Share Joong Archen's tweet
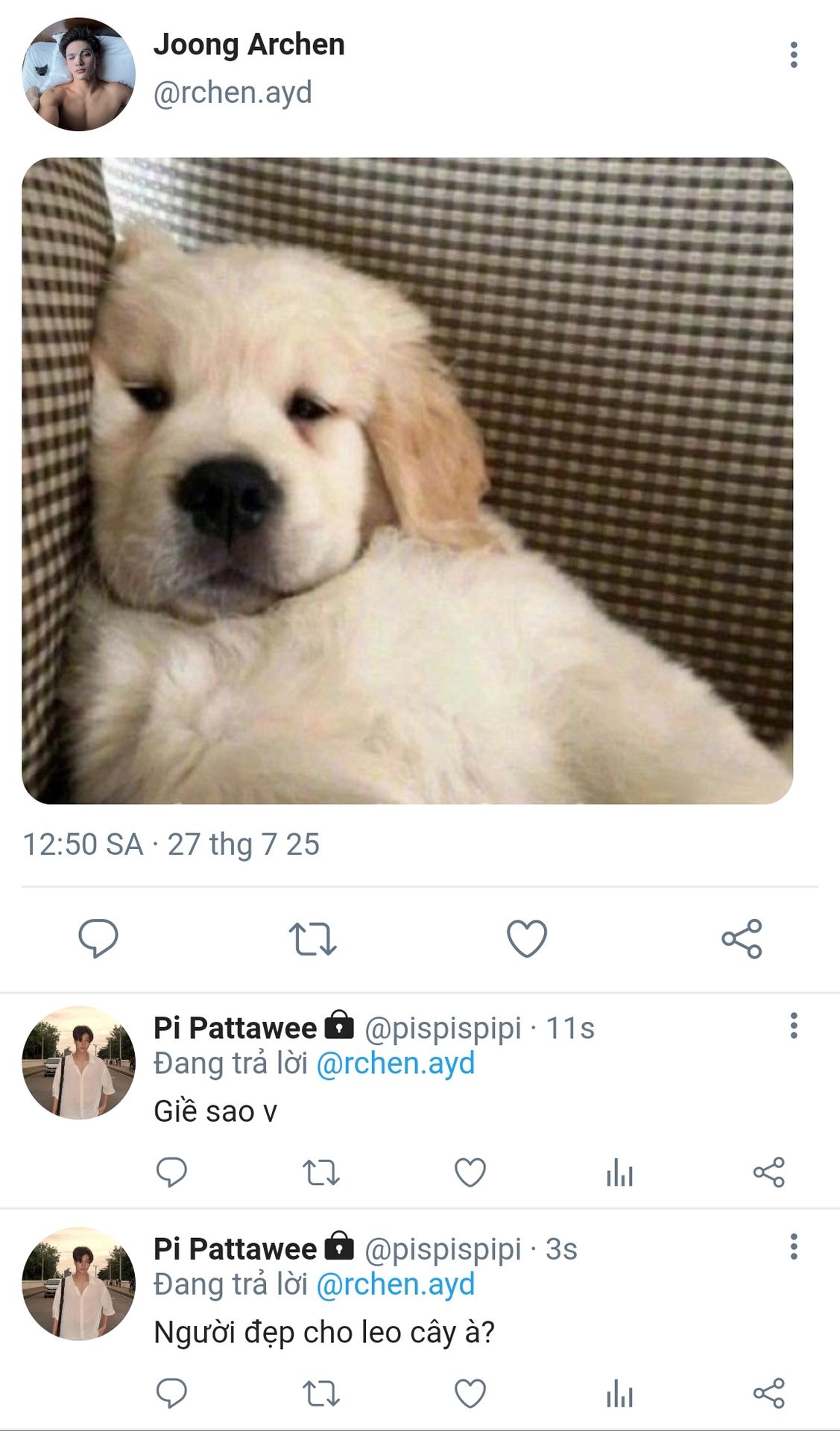This screenshot has height=1431, width=840. [x=742, y=938]
